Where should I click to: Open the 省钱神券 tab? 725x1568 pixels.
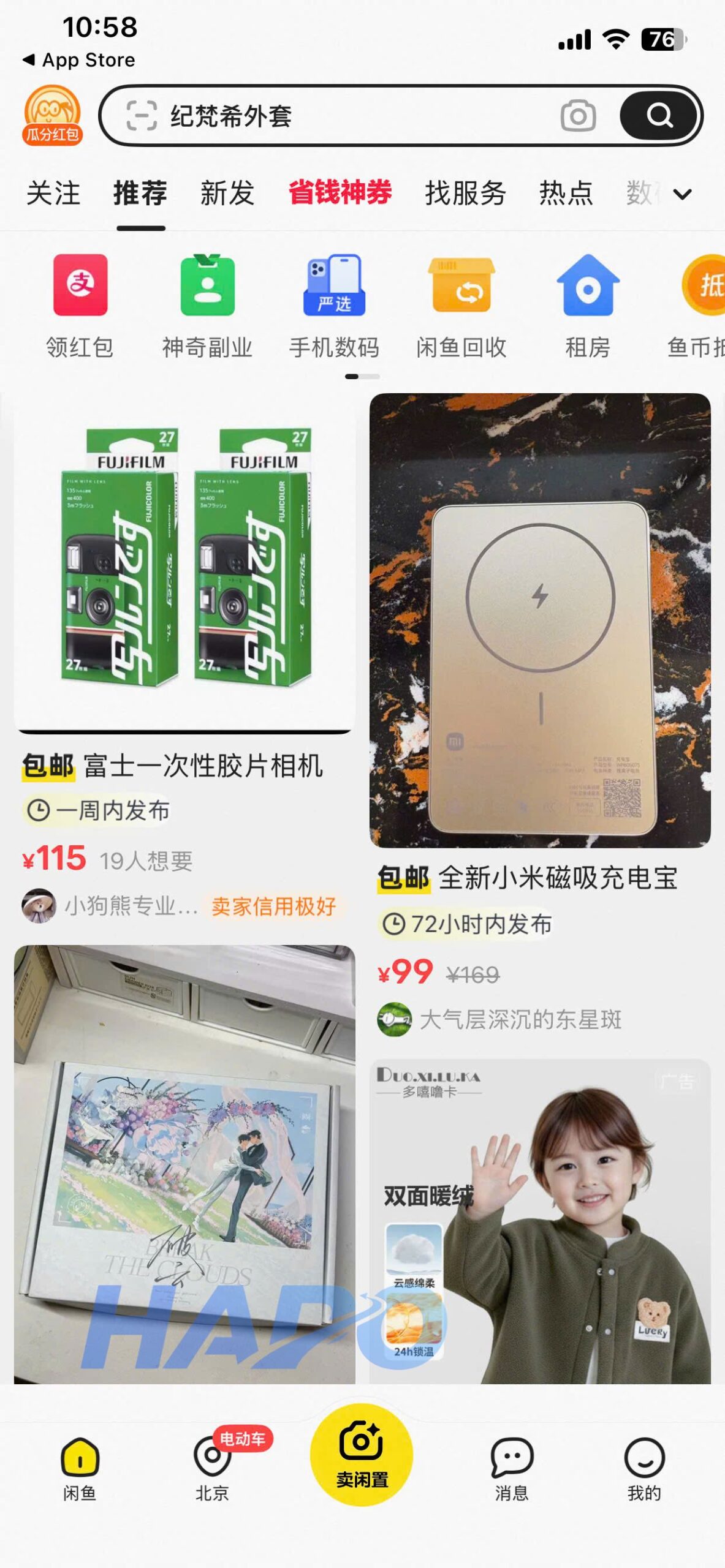point(340,192)
